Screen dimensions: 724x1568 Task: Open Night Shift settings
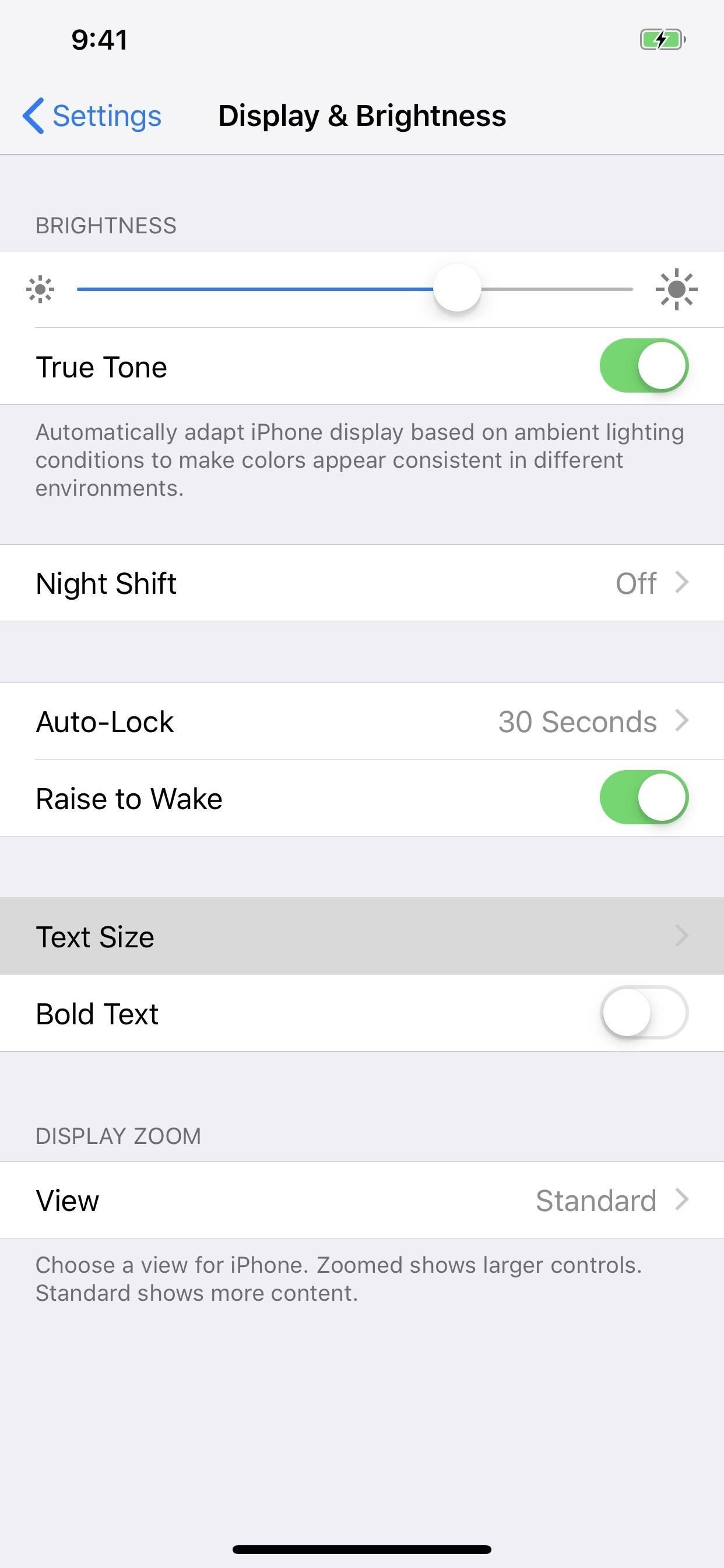361,583
